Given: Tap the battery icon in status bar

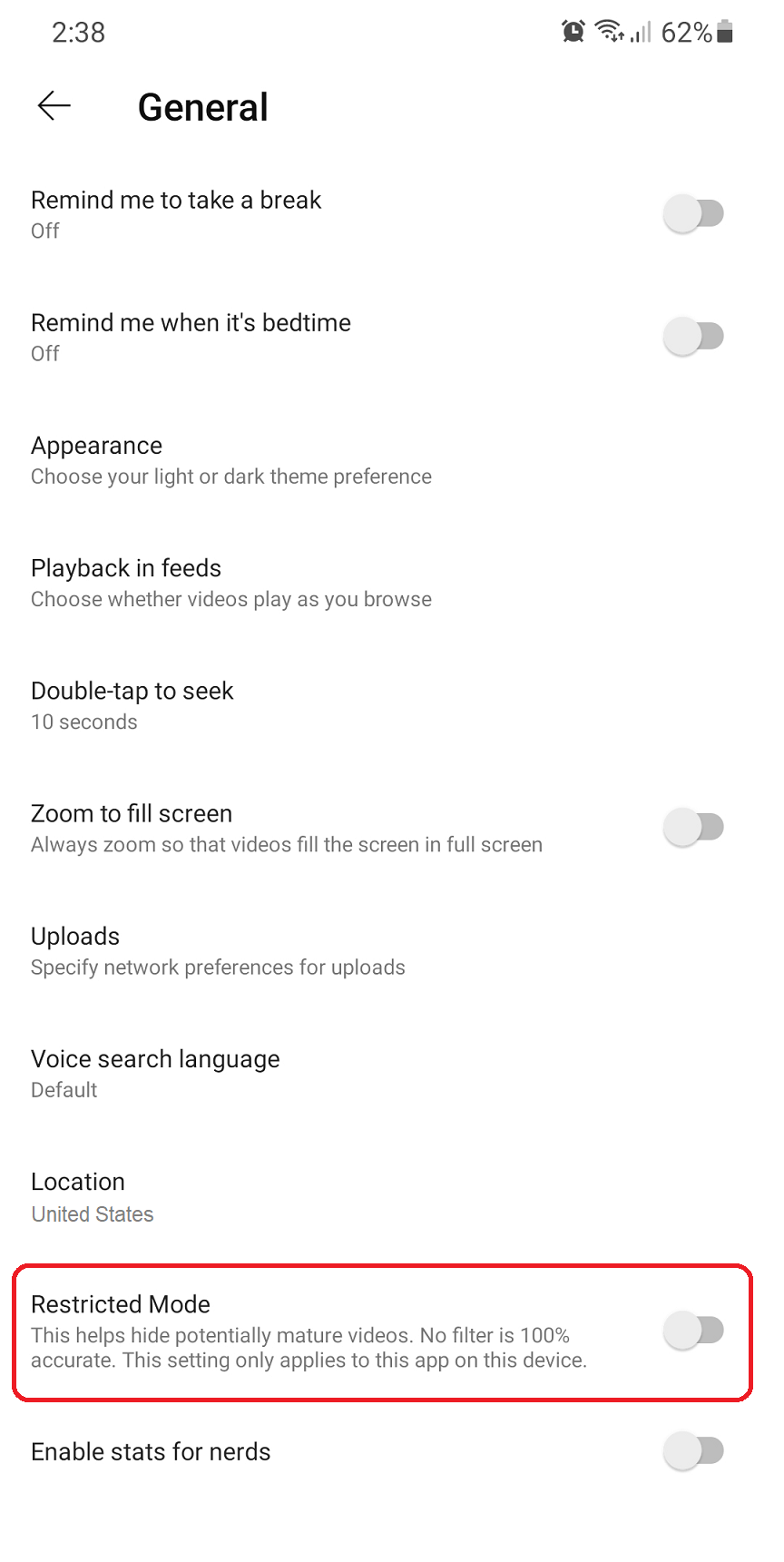Looking at the screenshot, I should coord(723,32).
